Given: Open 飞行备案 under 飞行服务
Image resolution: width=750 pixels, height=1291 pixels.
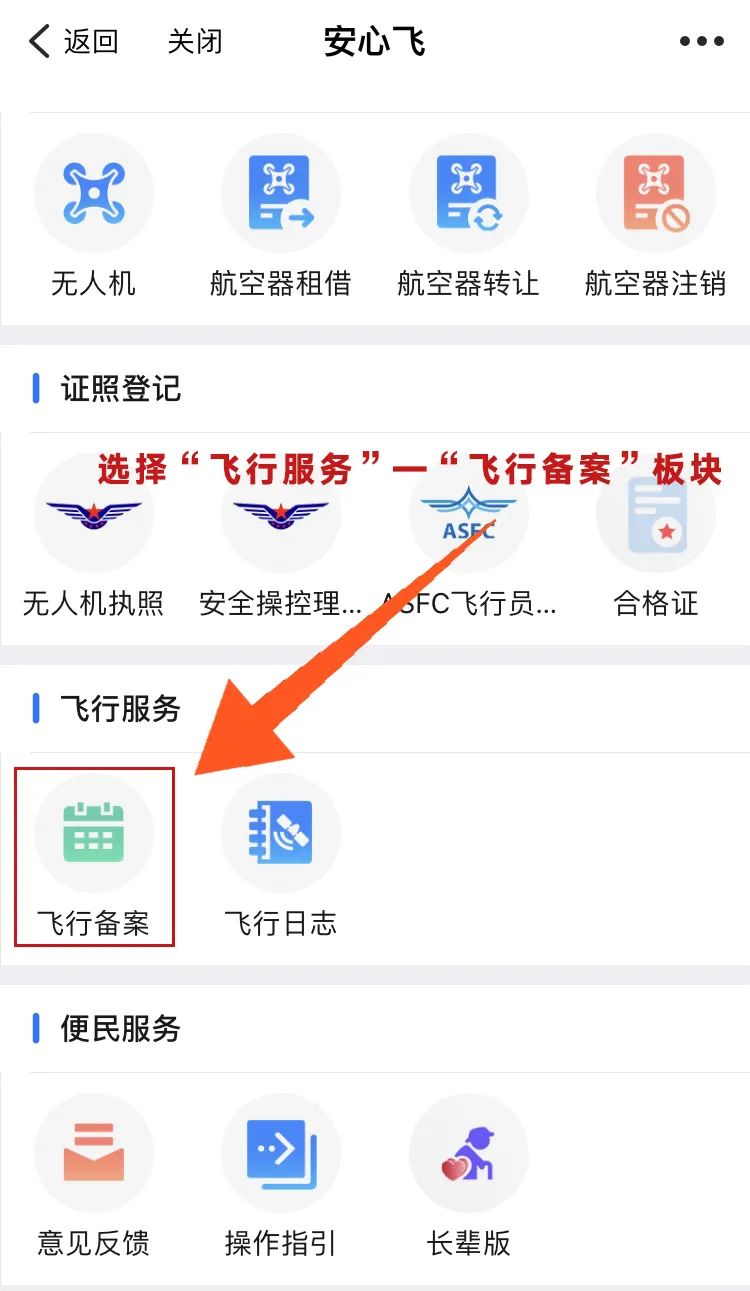Looking at the screenshot, I should click(93, 855).
